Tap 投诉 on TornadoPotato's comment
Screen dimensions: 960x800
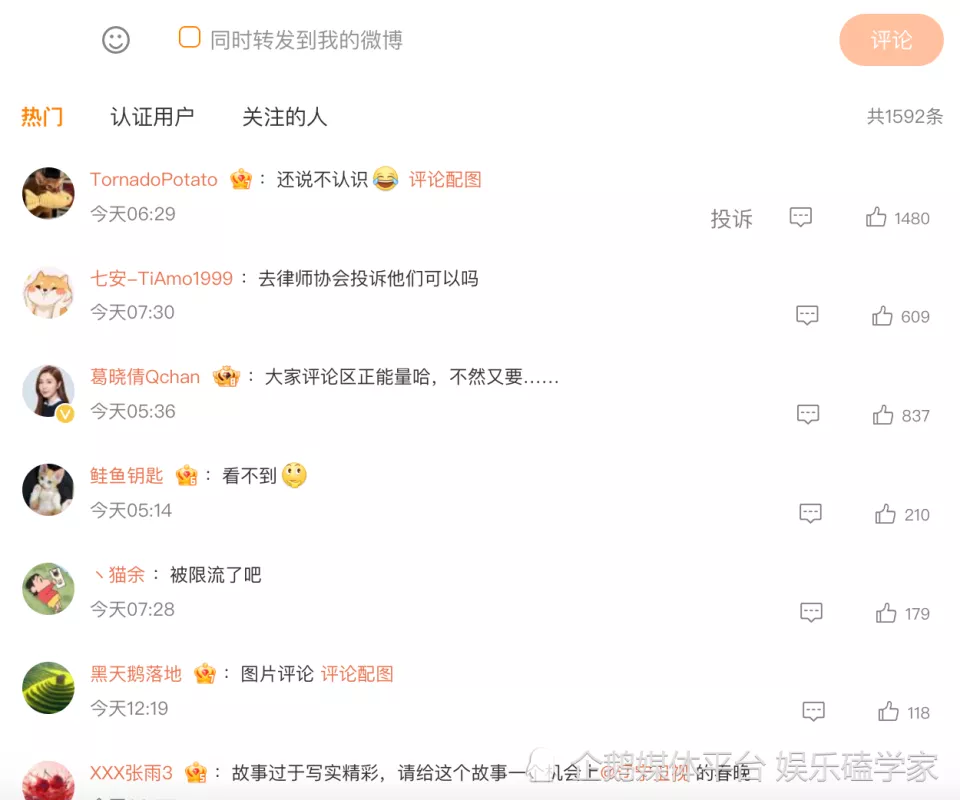pos(731,219)
